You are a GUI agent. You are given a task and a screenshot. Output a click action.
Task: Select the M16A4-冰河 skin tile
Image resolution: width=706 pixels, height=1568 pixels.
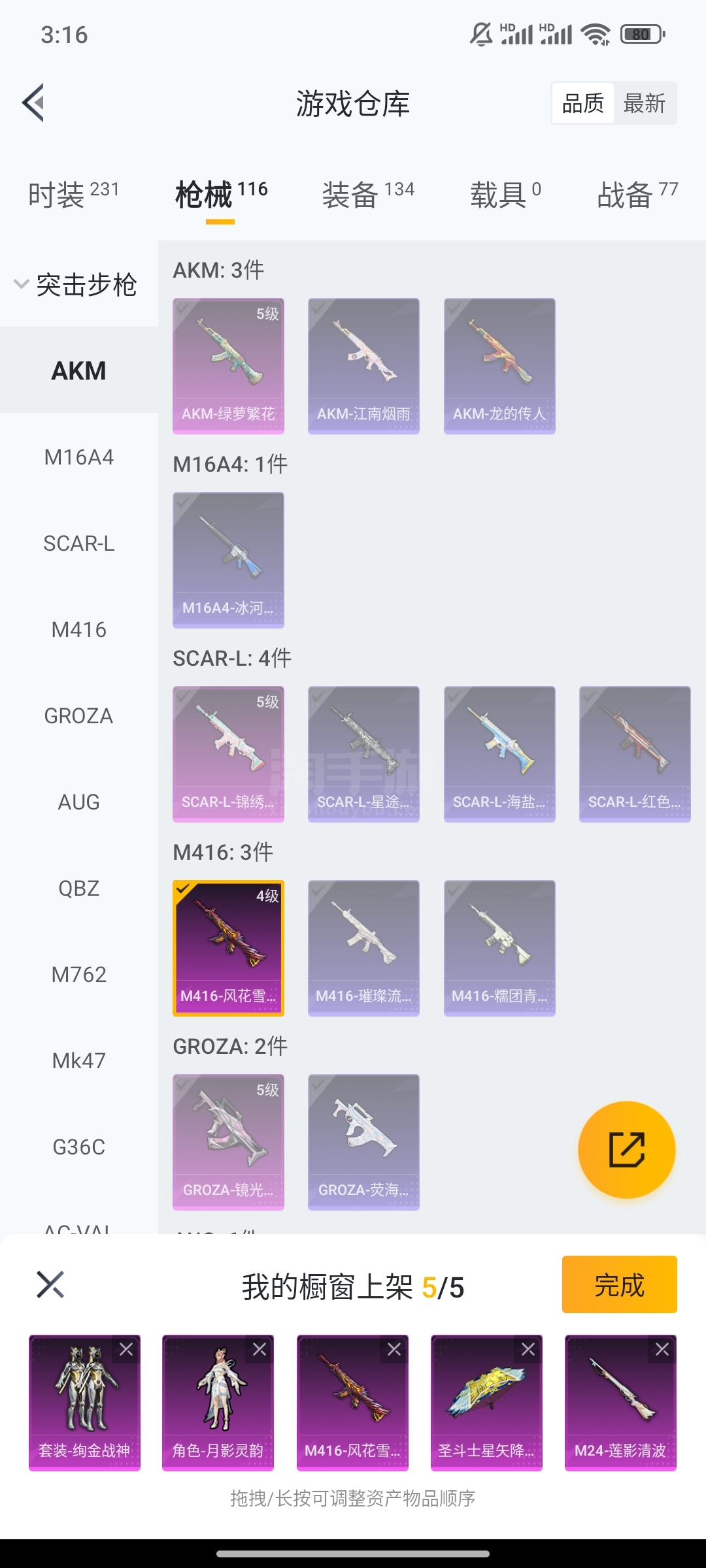coord(228,560)
